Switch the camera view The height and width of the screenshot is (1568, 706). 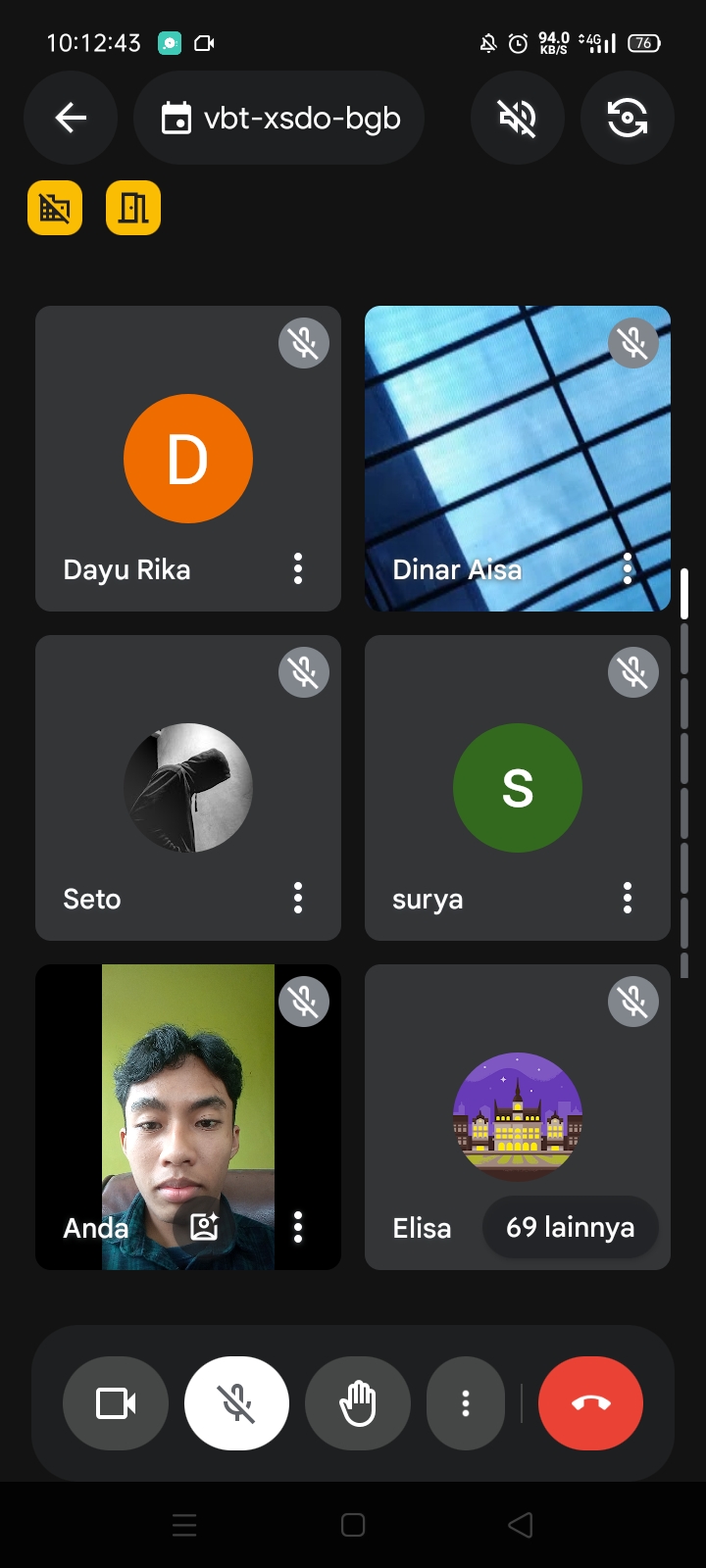click(x=628, y=118)
